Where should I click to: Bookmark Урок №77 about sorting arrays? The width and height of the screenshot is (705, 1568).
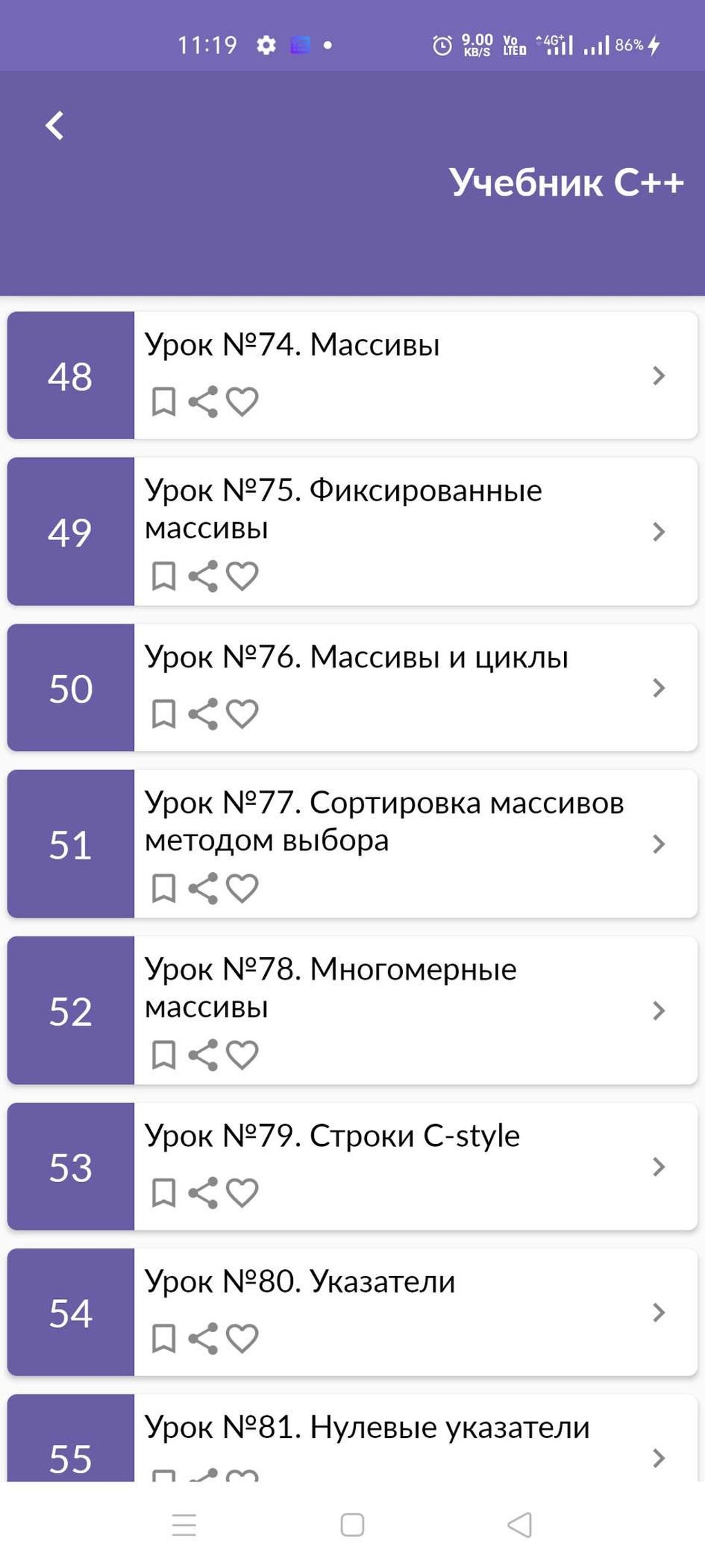[163, 888]
